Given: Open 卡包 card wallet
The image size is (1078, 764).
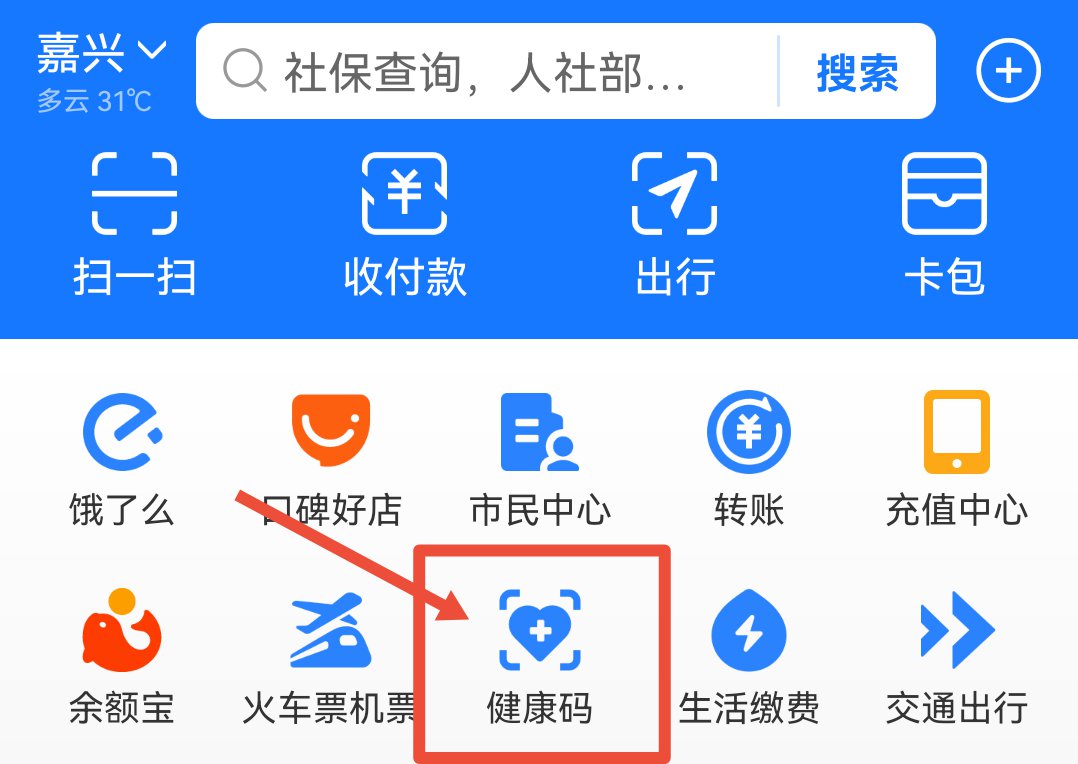Looking at the screenshot, I should click(944, 222).
